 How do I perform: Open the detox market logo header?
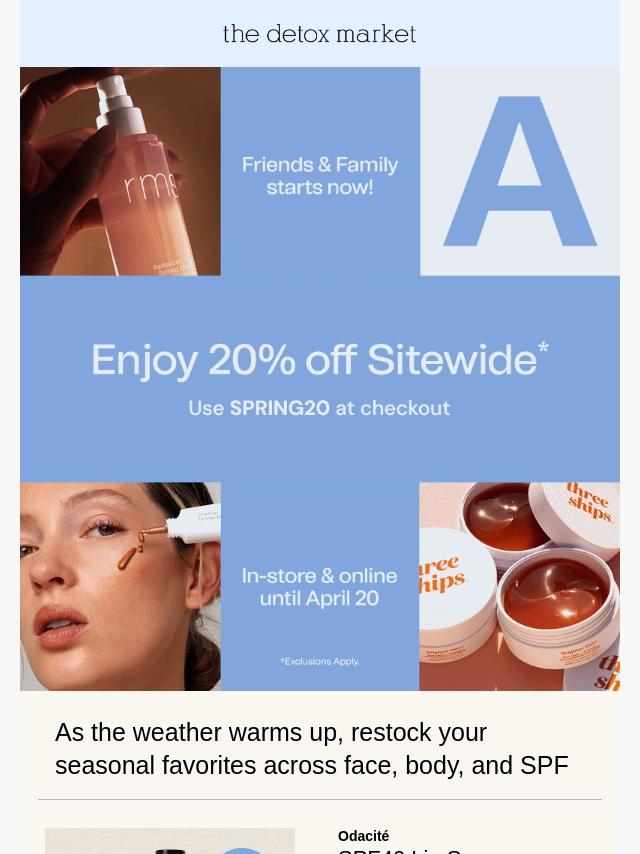click(319, 34)
